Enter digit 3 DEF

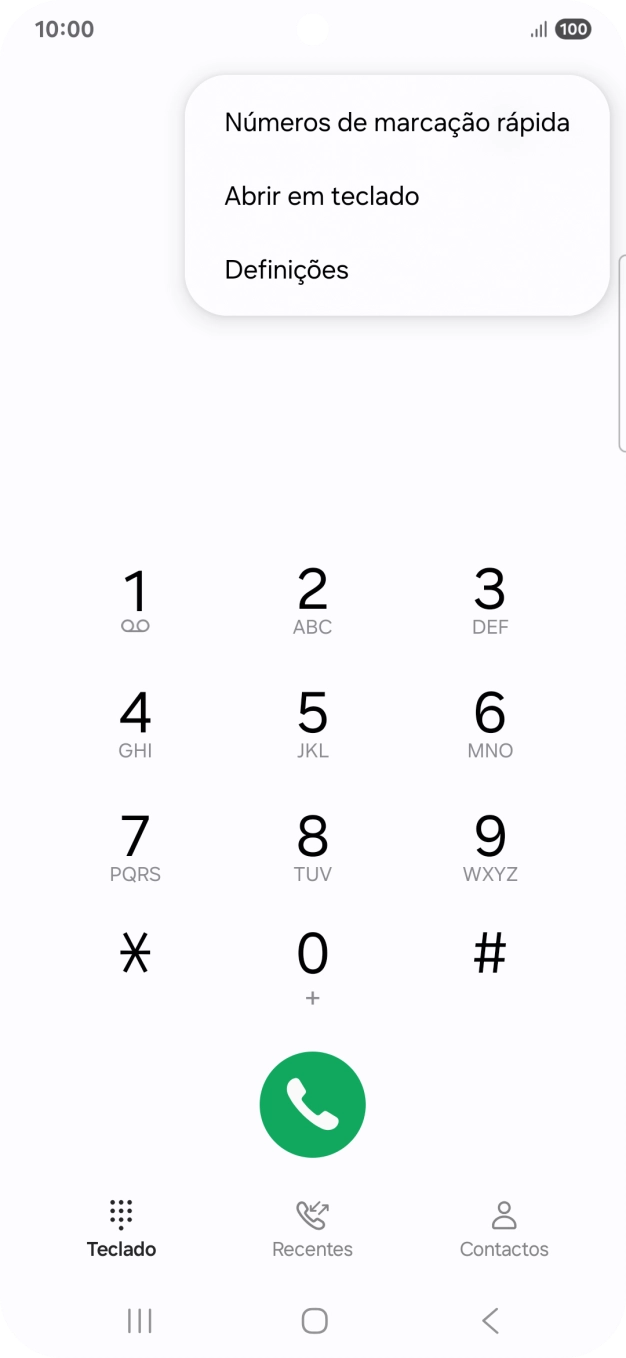tap(490, 600)
